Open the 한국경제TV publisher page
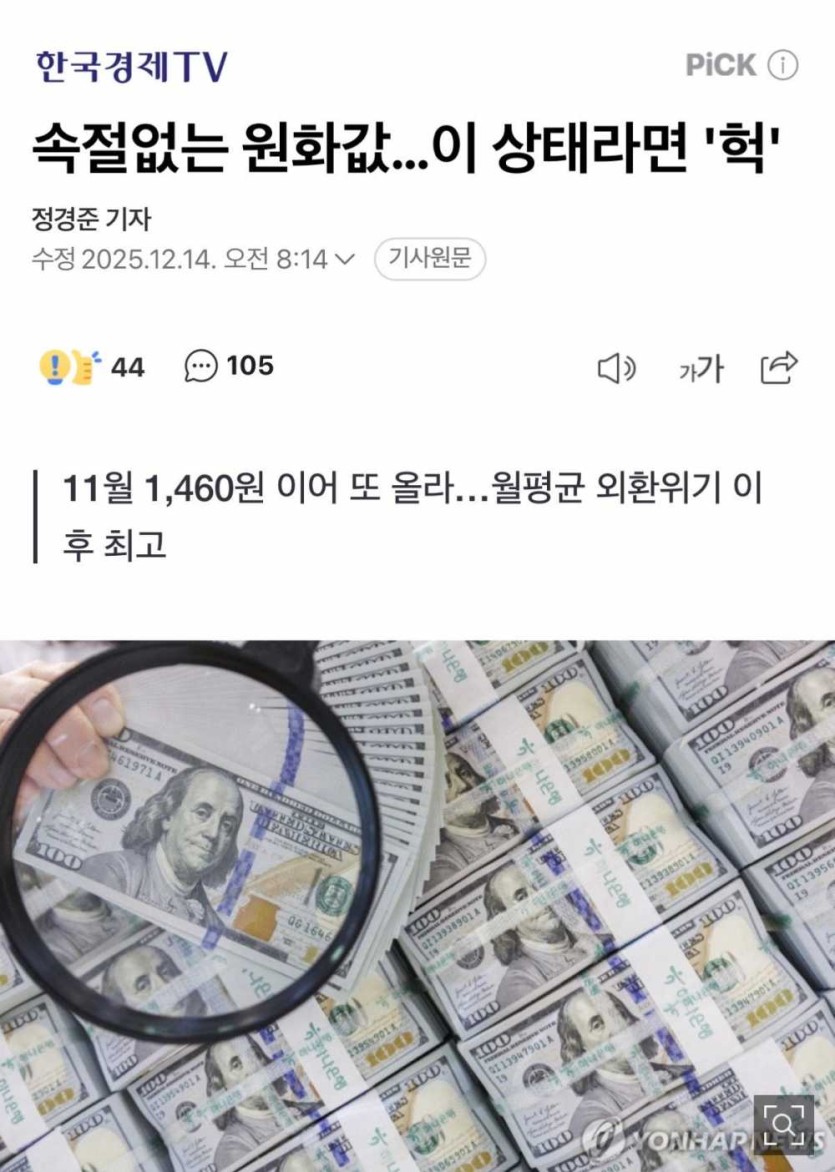Viewport: 835px width, 1172px height. tap(131, 66)
